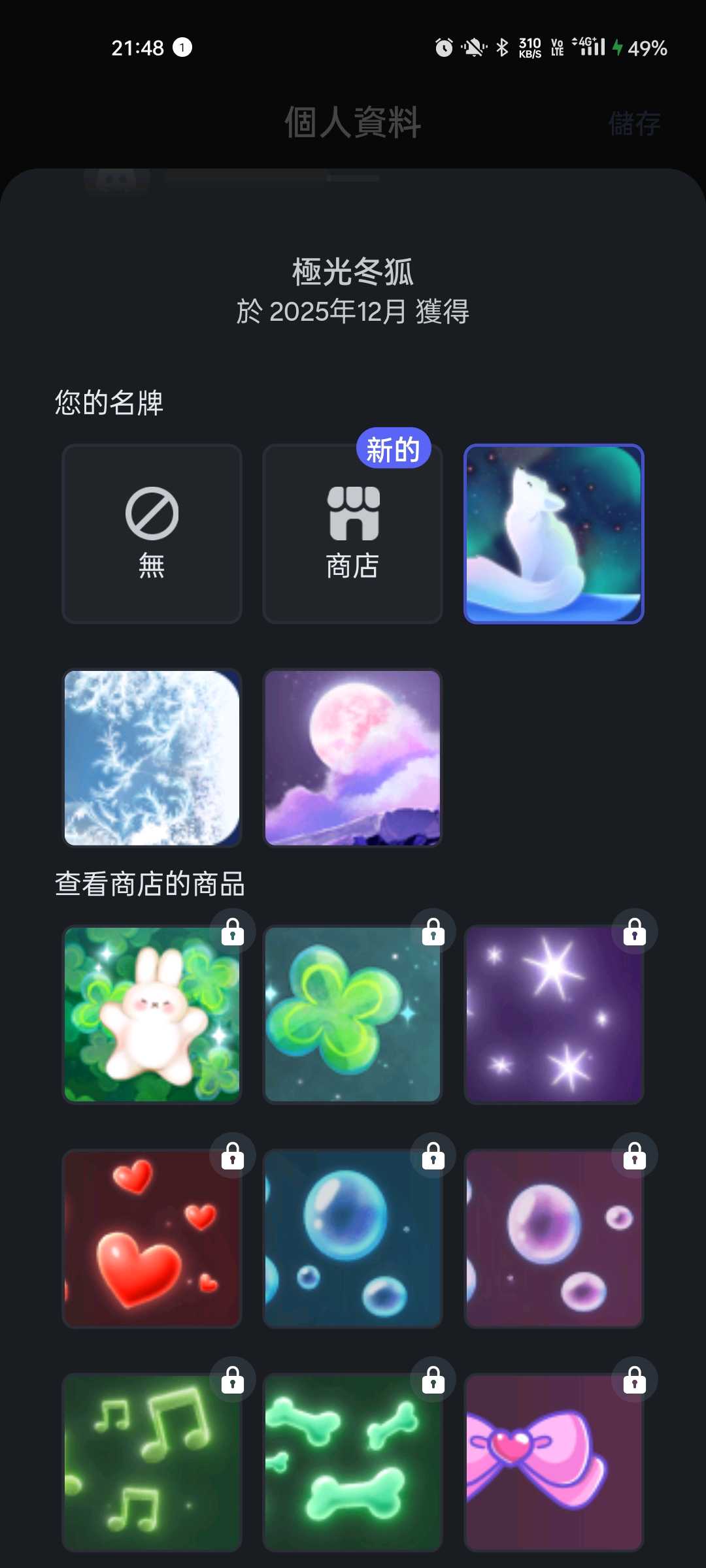Open the locked green bones shop item
Screen dimensions: 706x1568
point(352,1462)
